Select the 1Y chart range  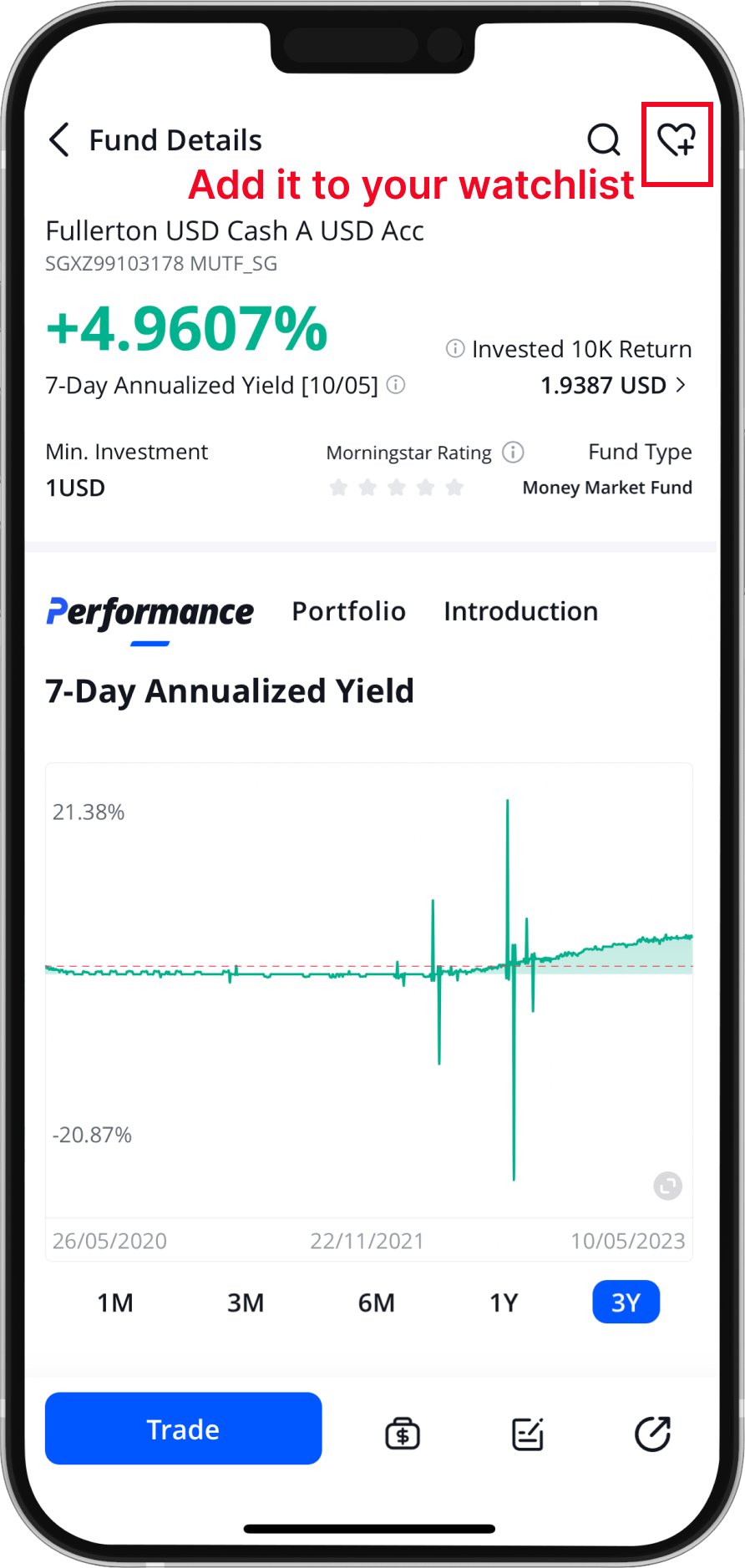tap(504, 1302)
